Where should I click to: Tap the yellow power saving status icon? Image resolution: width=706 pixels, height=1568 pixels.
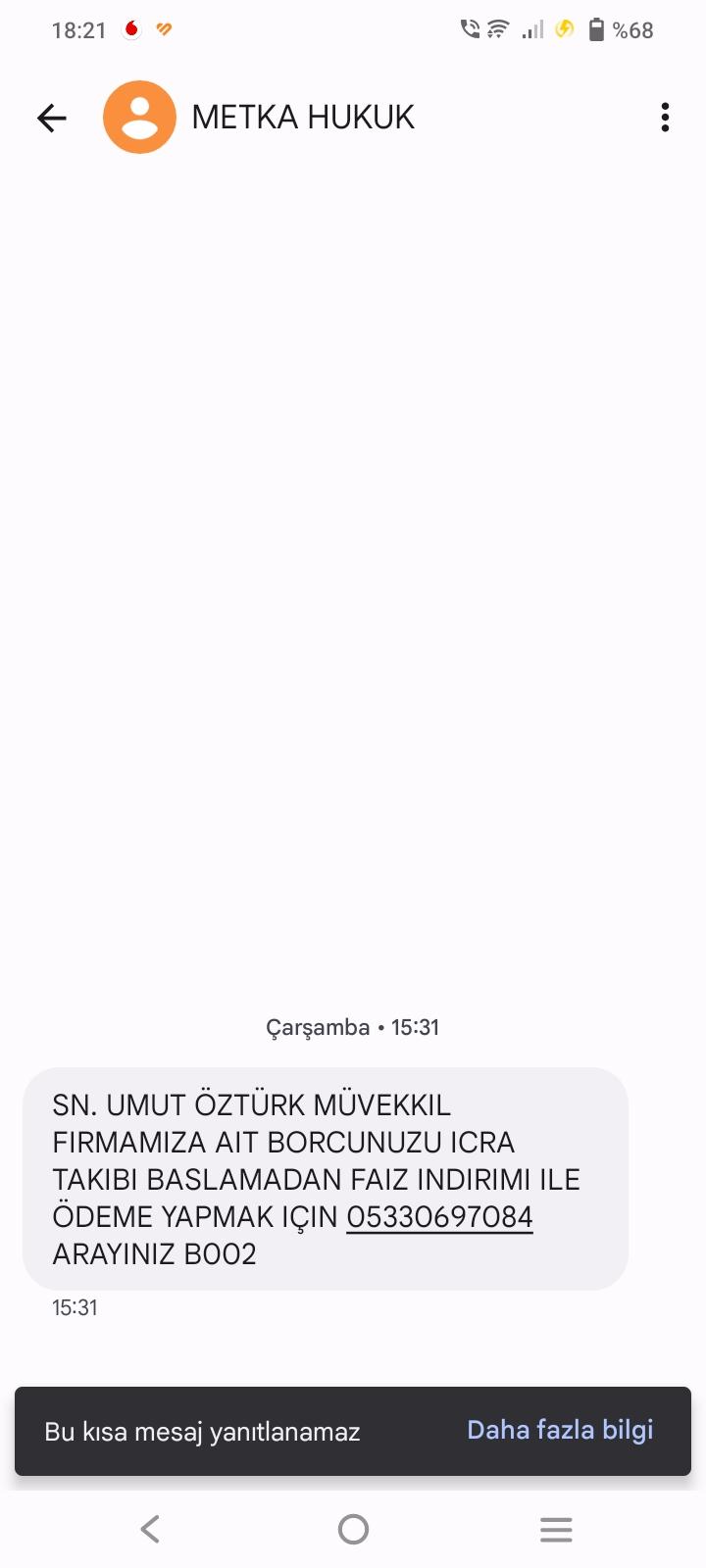click(563, 30)
